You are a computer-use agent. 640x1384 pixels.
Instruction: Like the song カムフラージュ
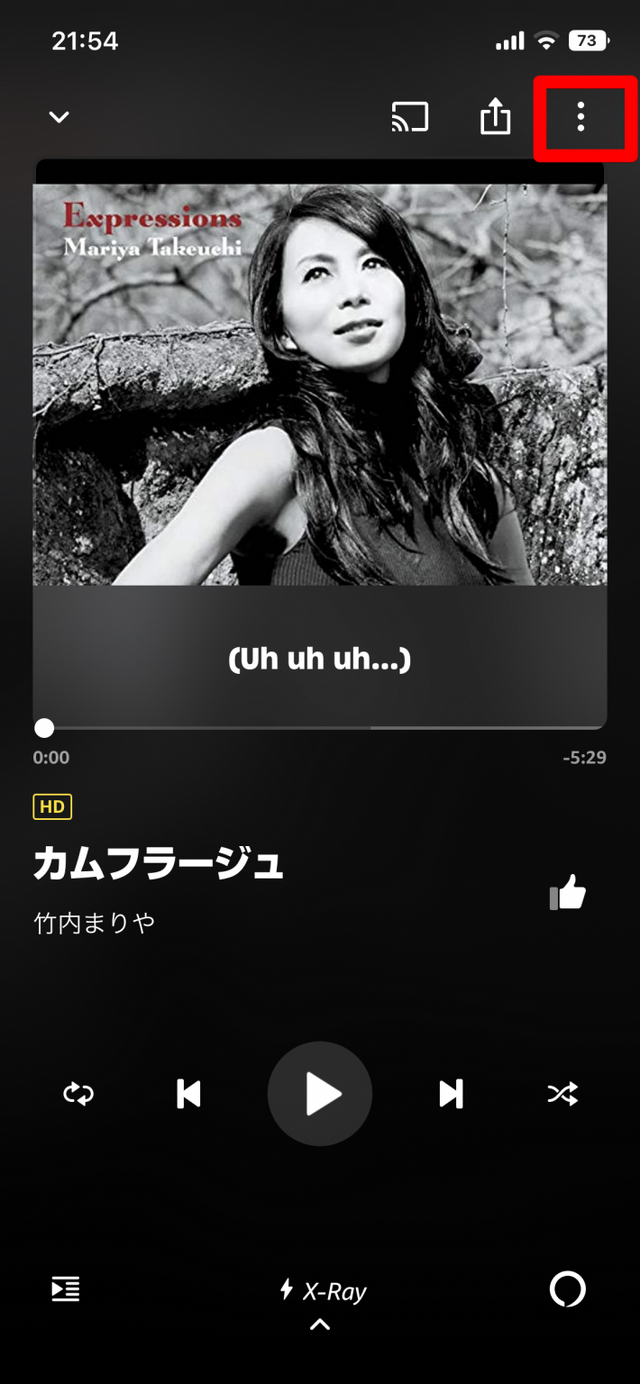coord(569,893)
